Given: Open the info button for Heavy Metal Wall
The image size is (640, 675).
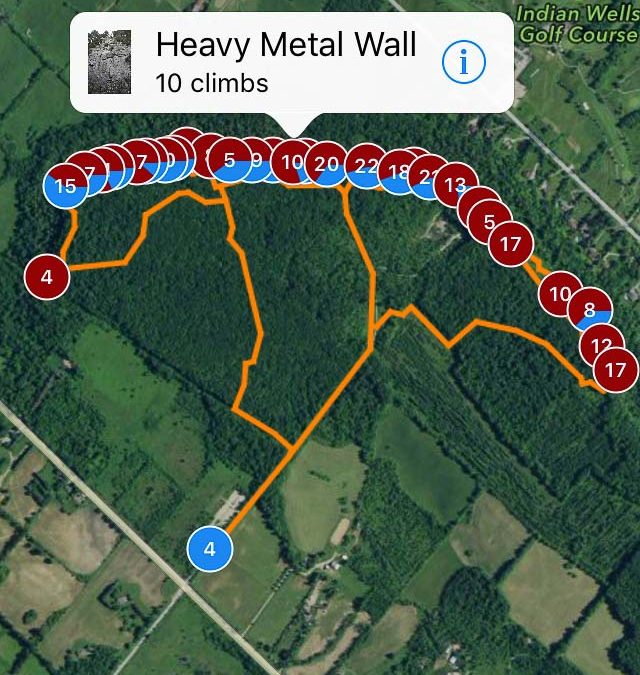Looking at the screenshot, I should [x=463, y=64].
